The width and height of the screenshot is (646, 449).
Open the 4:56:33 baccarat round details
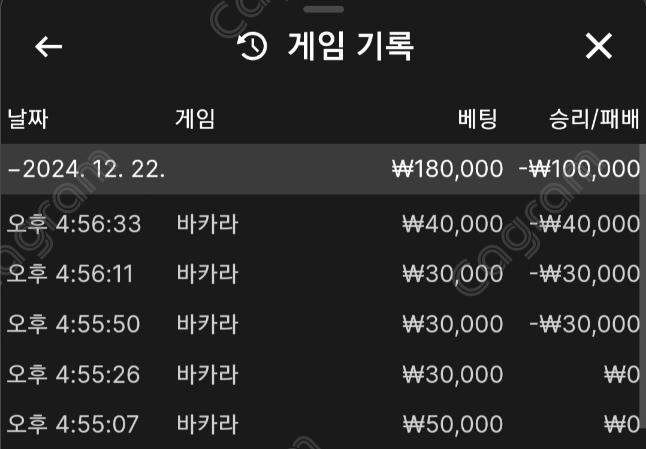pos(322,223)
